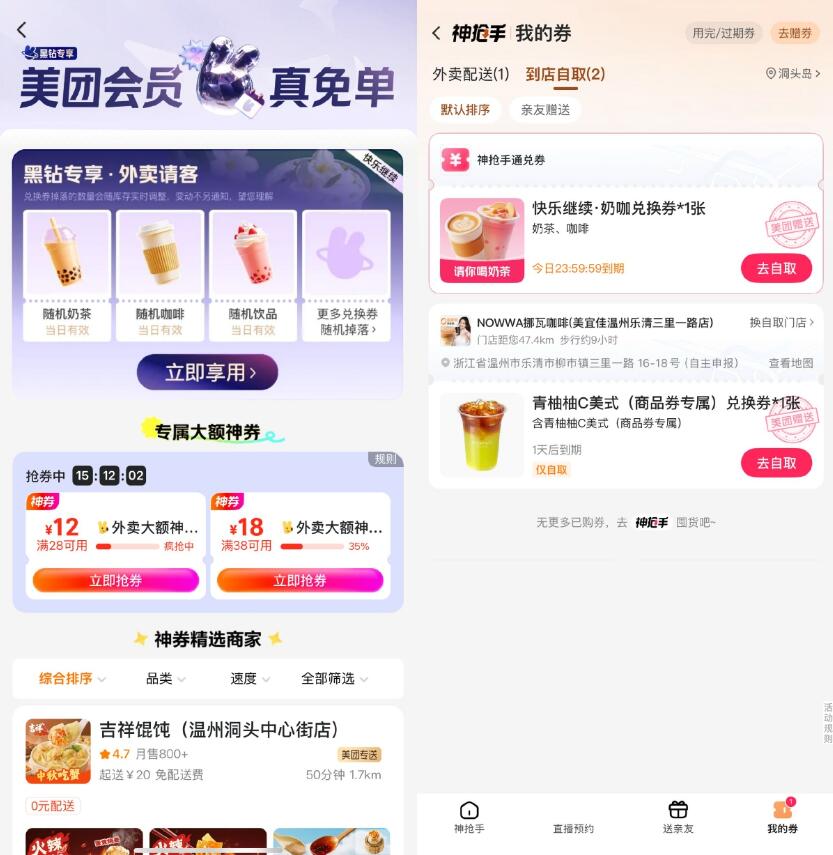View 用完/过期券 expired coupons
This screenshot has height=855, width=833.
(724, 33)
